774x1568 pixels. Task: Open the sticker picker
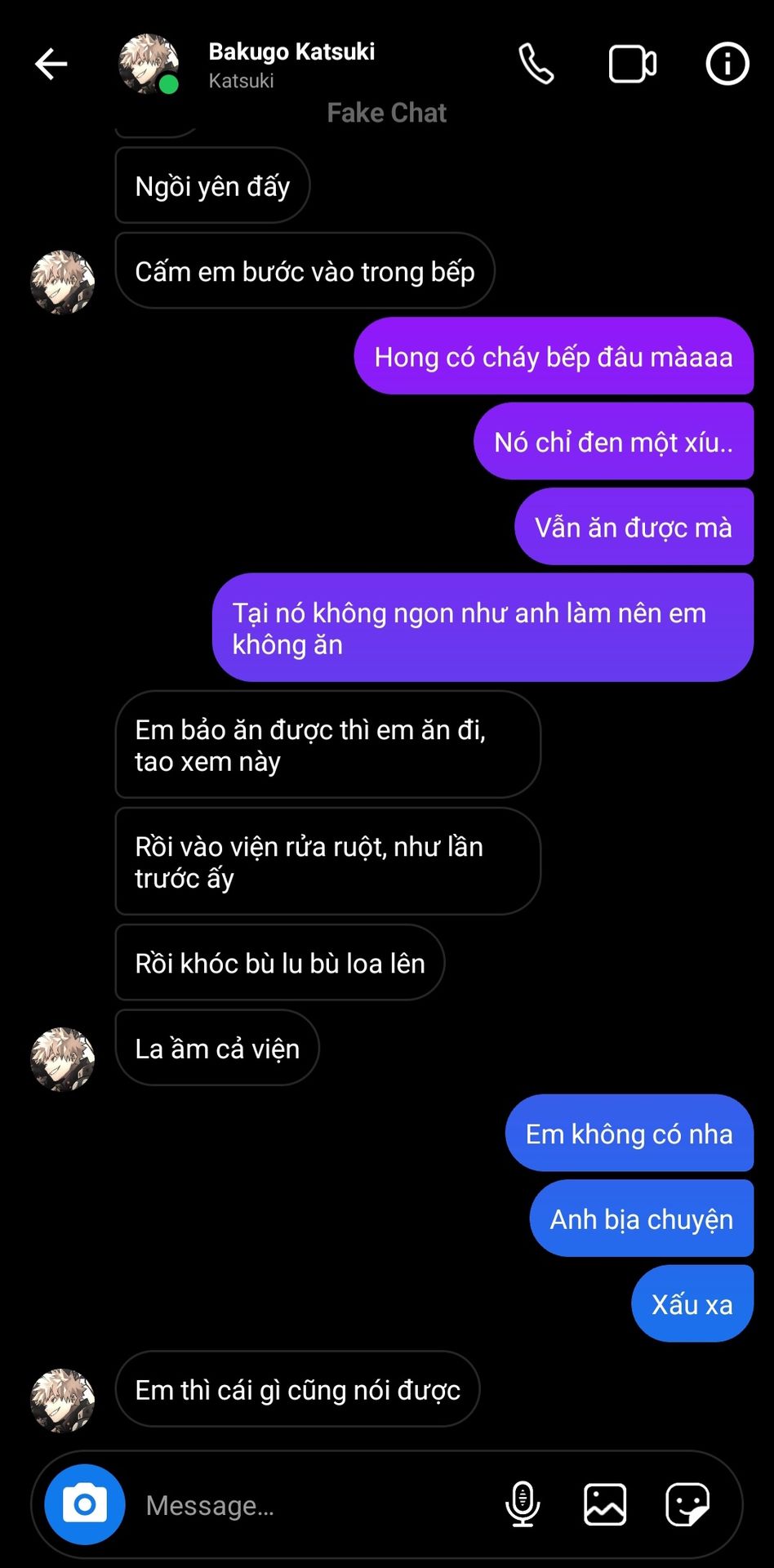[x=687, y=1504]
